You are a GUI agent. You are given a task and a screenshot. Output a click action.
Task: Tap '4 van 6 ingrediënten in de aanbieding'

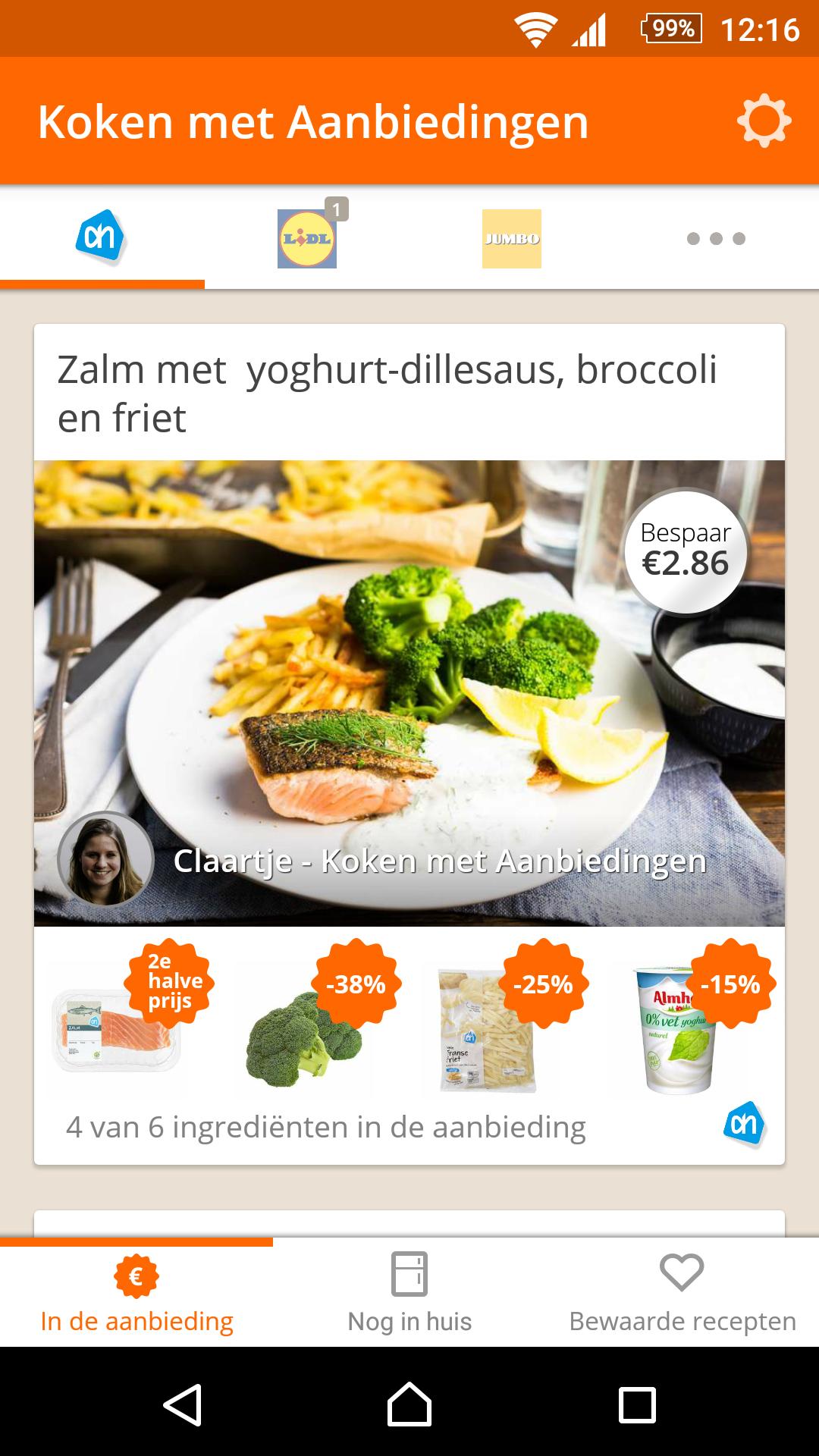pyautogui.click(x=326, y=1128)
